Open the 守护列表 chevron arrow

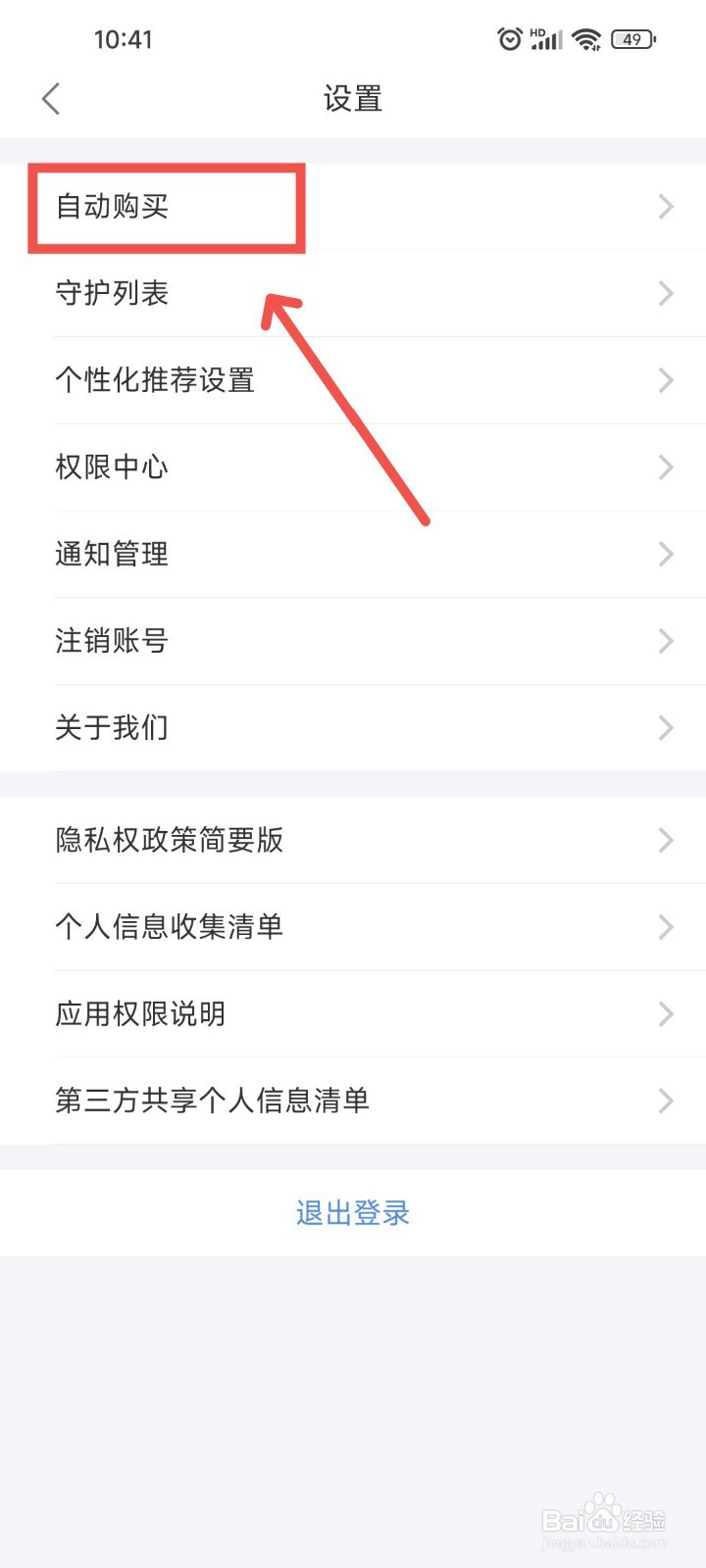[666, 294]
